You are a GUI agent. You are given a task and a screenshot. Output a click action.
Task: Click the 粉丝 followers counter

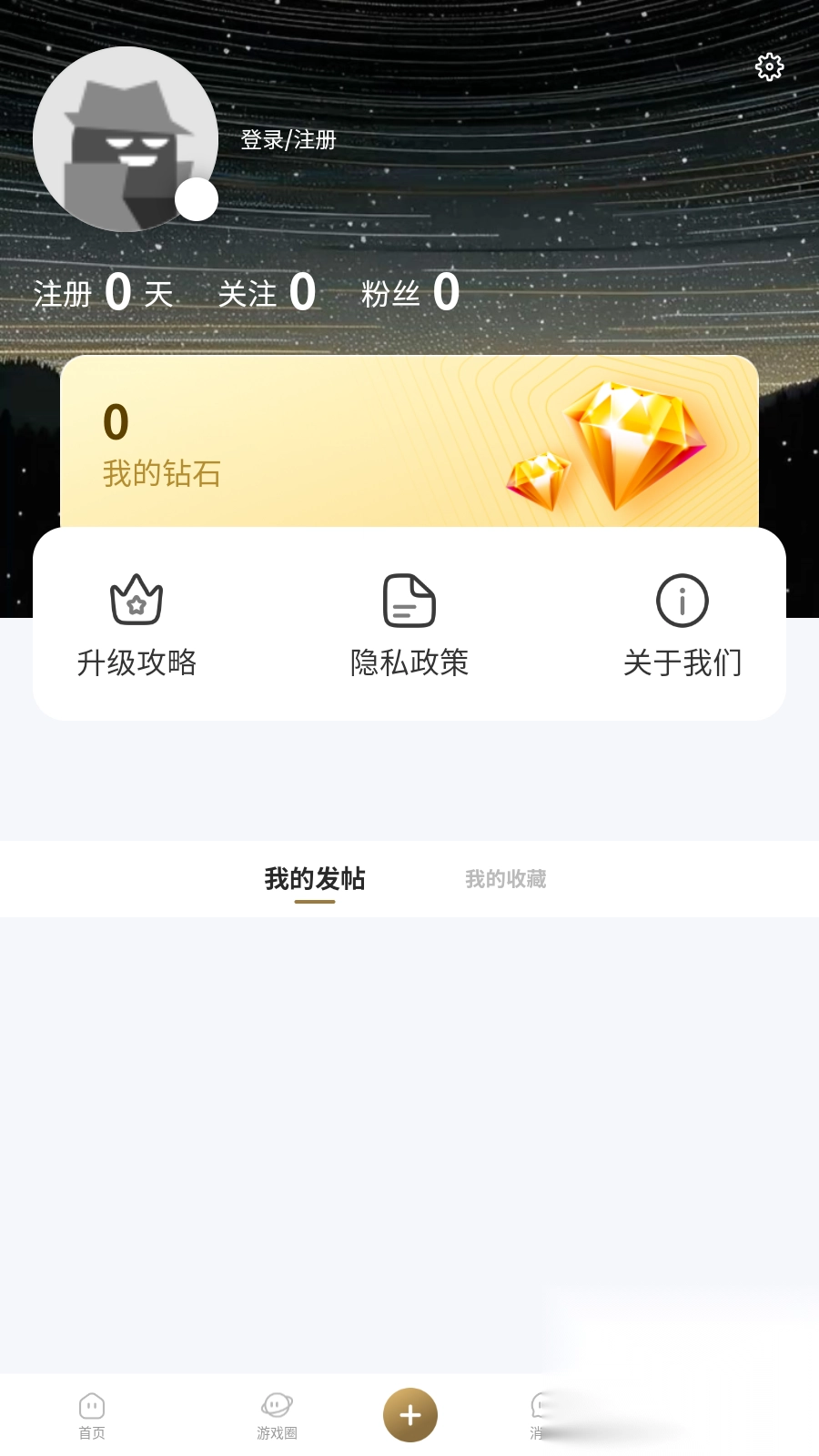tap(414, 291)
